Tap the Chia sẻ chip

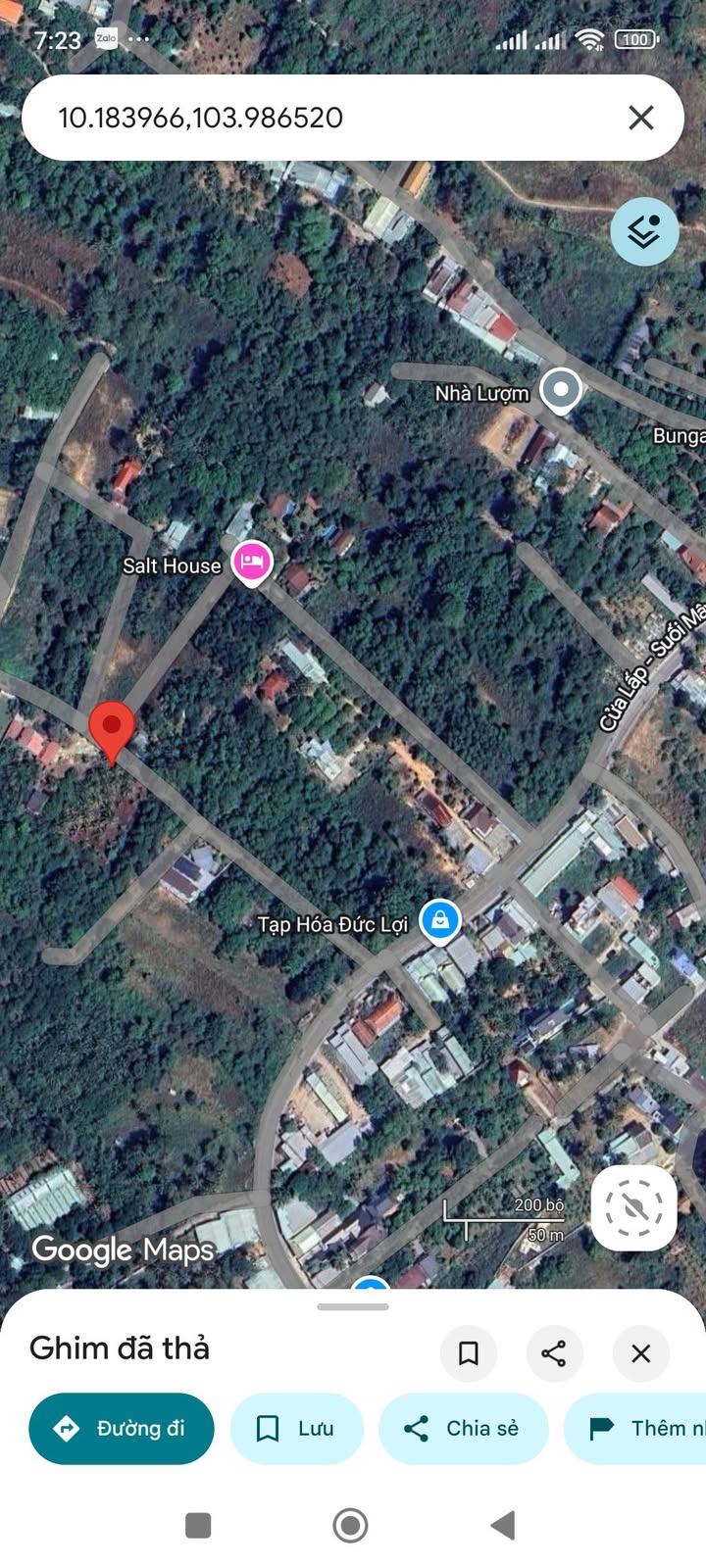click(463, 1429)
